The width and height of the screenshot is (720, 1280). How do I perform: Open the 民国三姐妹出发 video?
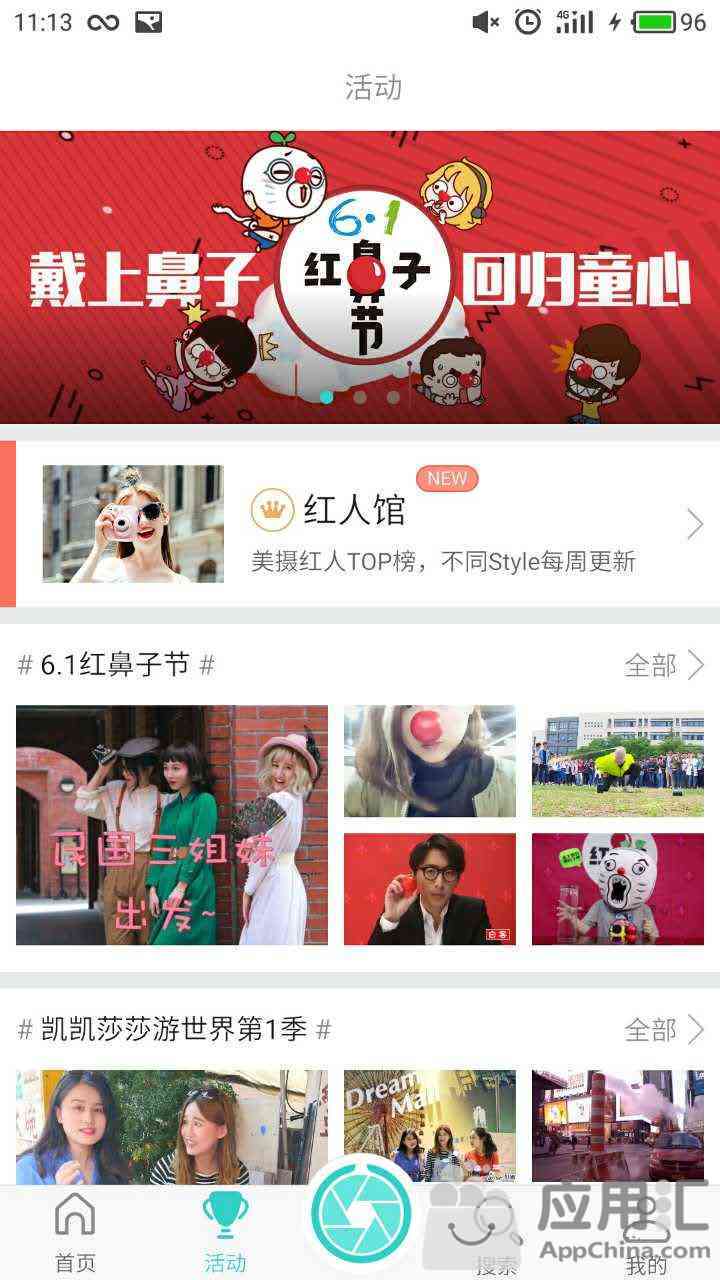pyautogui.click(x=172, y=825)
